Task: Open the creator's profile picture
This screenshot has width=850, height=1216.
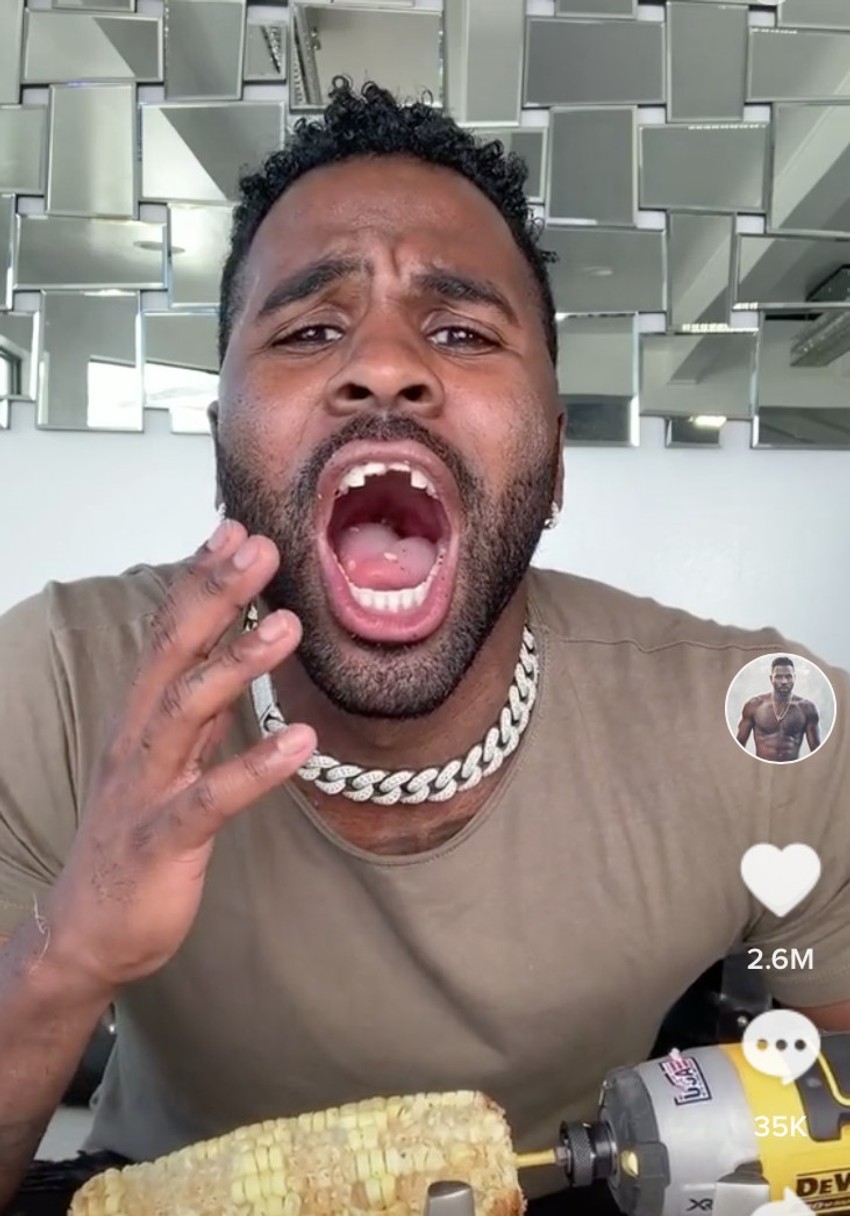Action: point(779,708)
